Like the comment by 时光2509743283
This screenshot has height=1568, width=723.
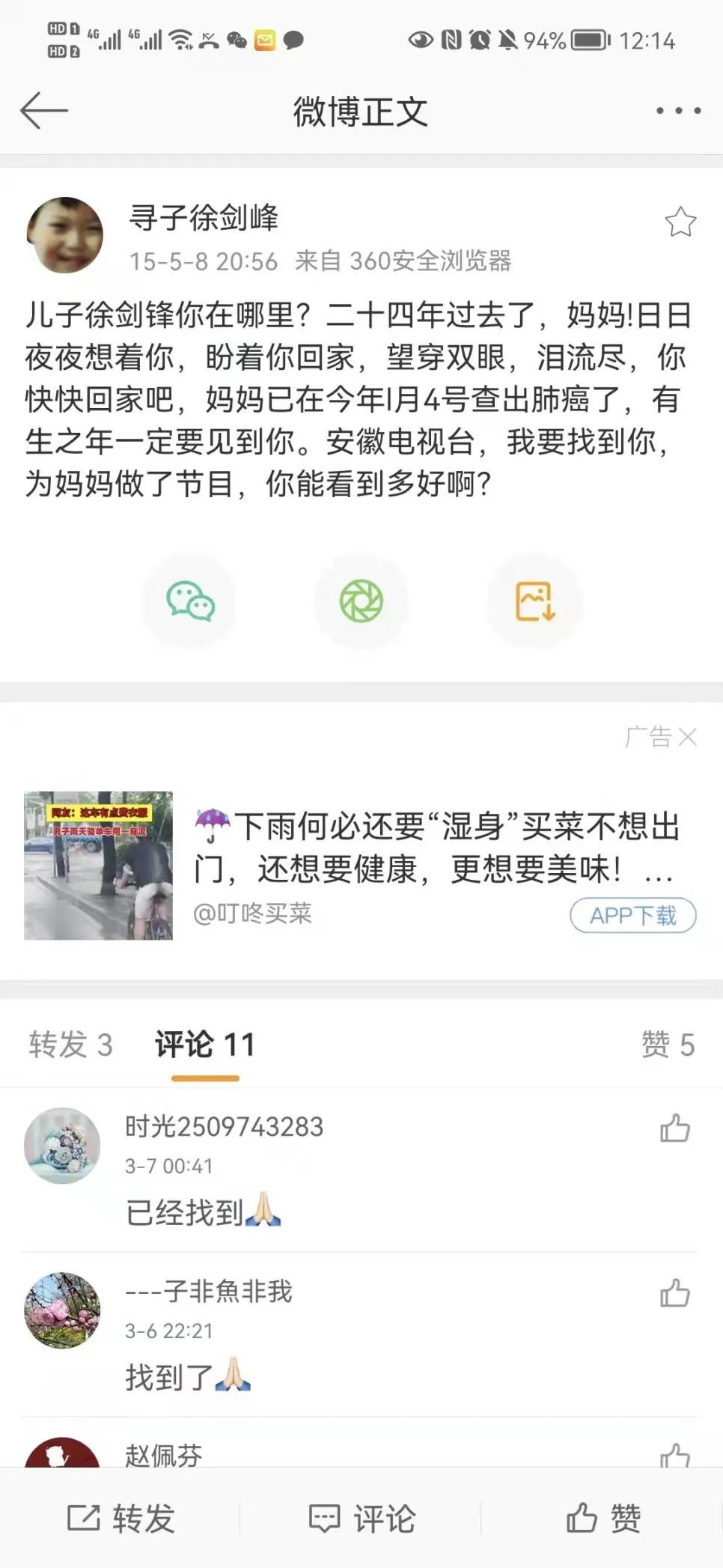click(x=674, y=1128)
